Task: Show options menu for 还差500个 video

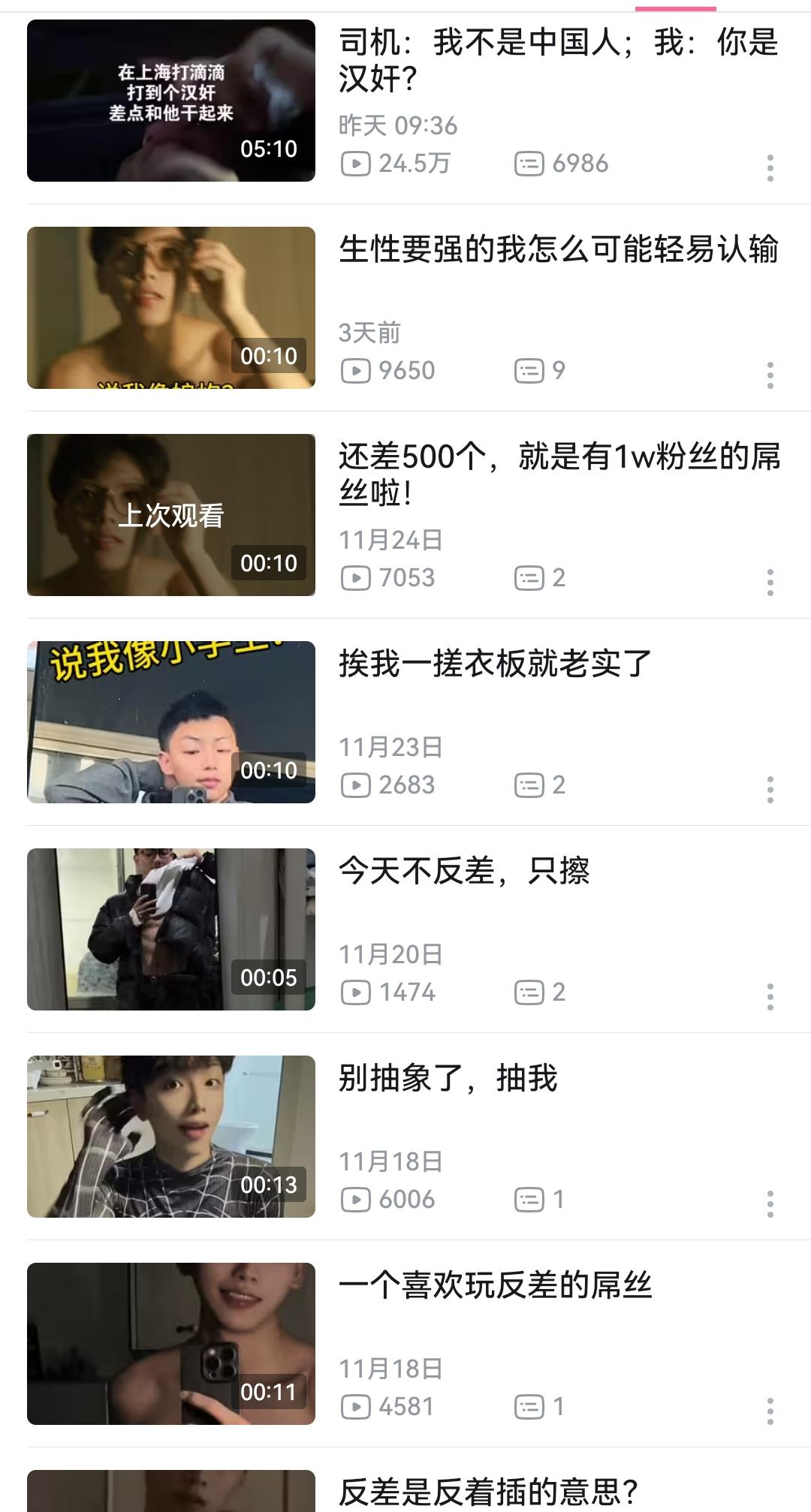Action: point(770,582)
